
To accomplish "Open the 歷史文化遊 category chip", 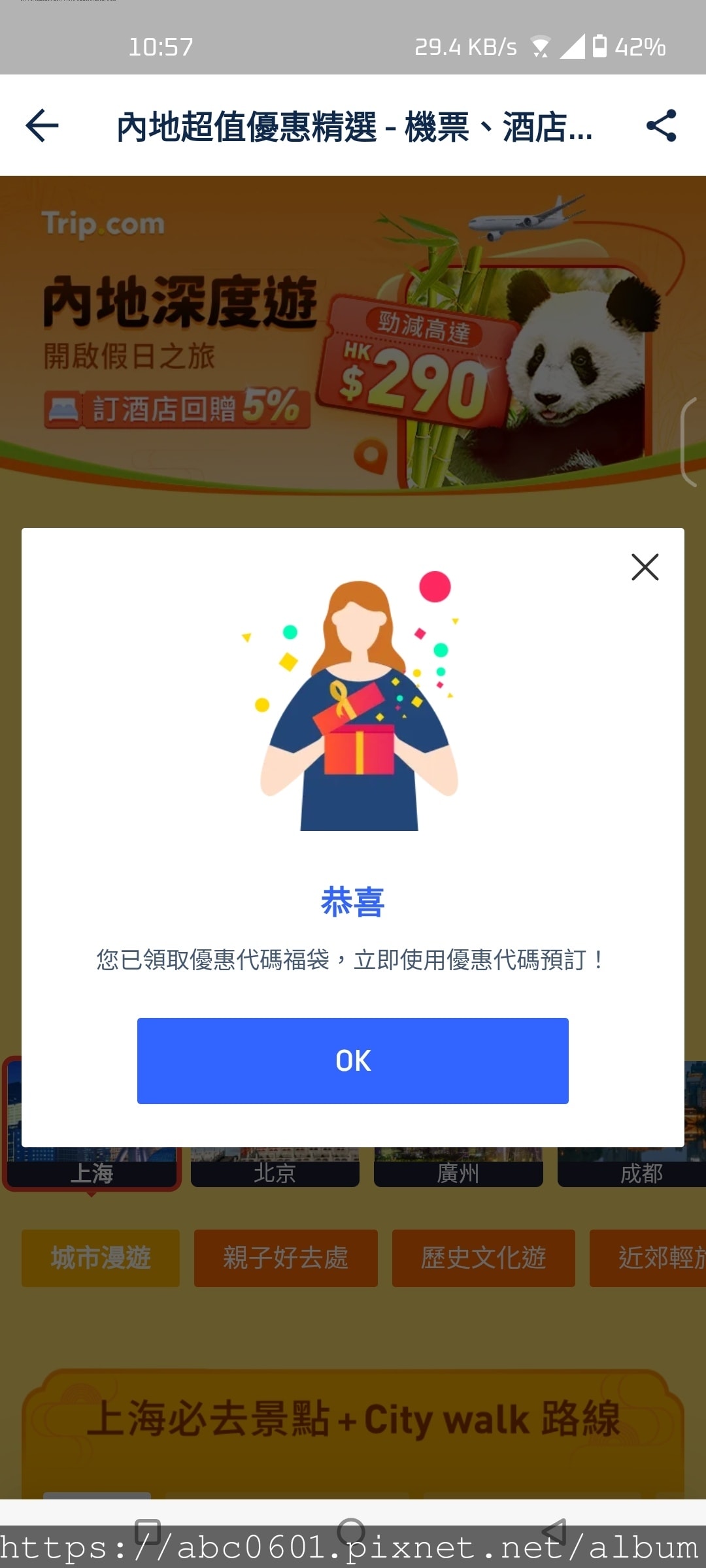I will pyautogui.click(x=483, y=1258).
